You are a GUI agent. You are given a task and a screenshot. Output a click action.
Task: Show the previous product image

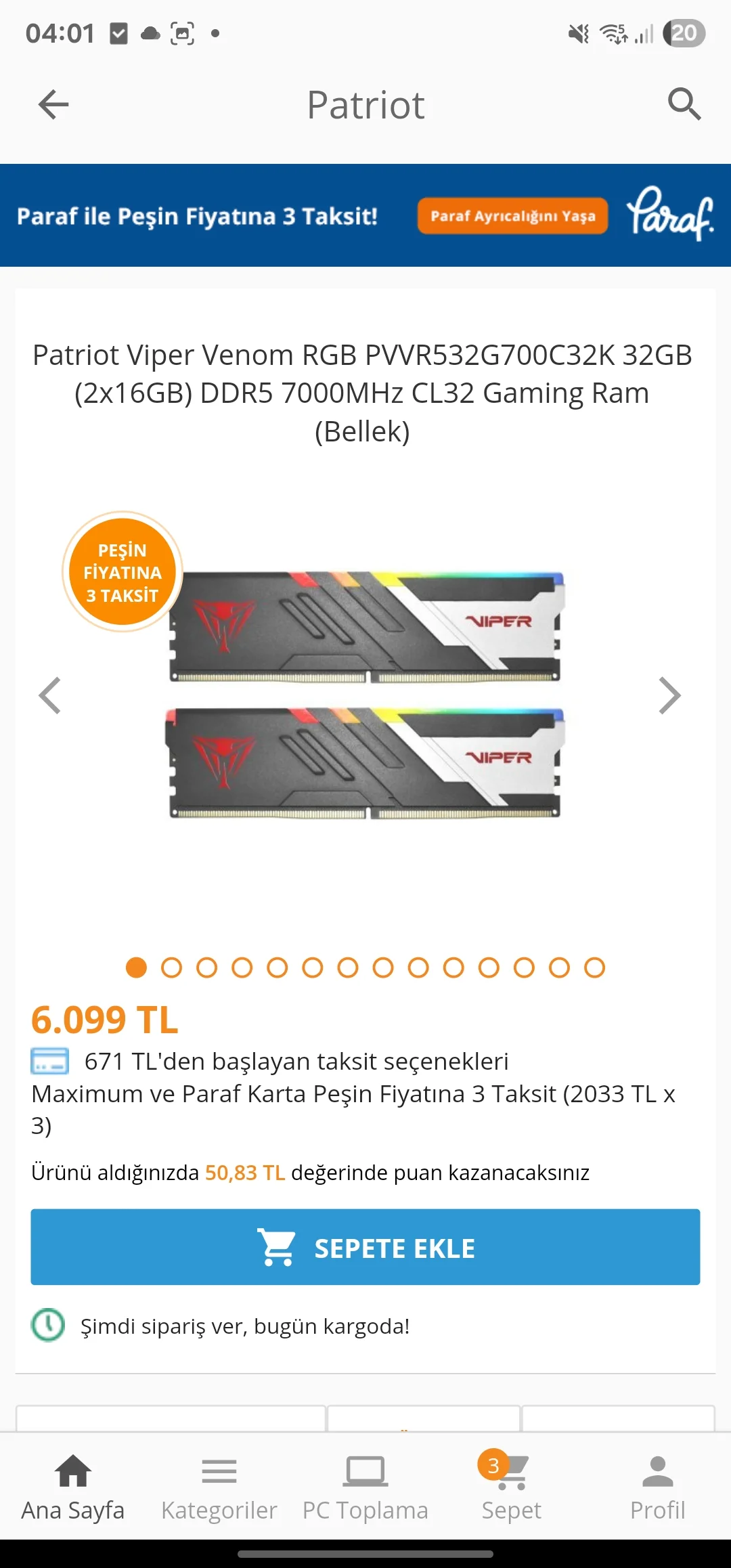pyautogui.click(x=50, y=695)
